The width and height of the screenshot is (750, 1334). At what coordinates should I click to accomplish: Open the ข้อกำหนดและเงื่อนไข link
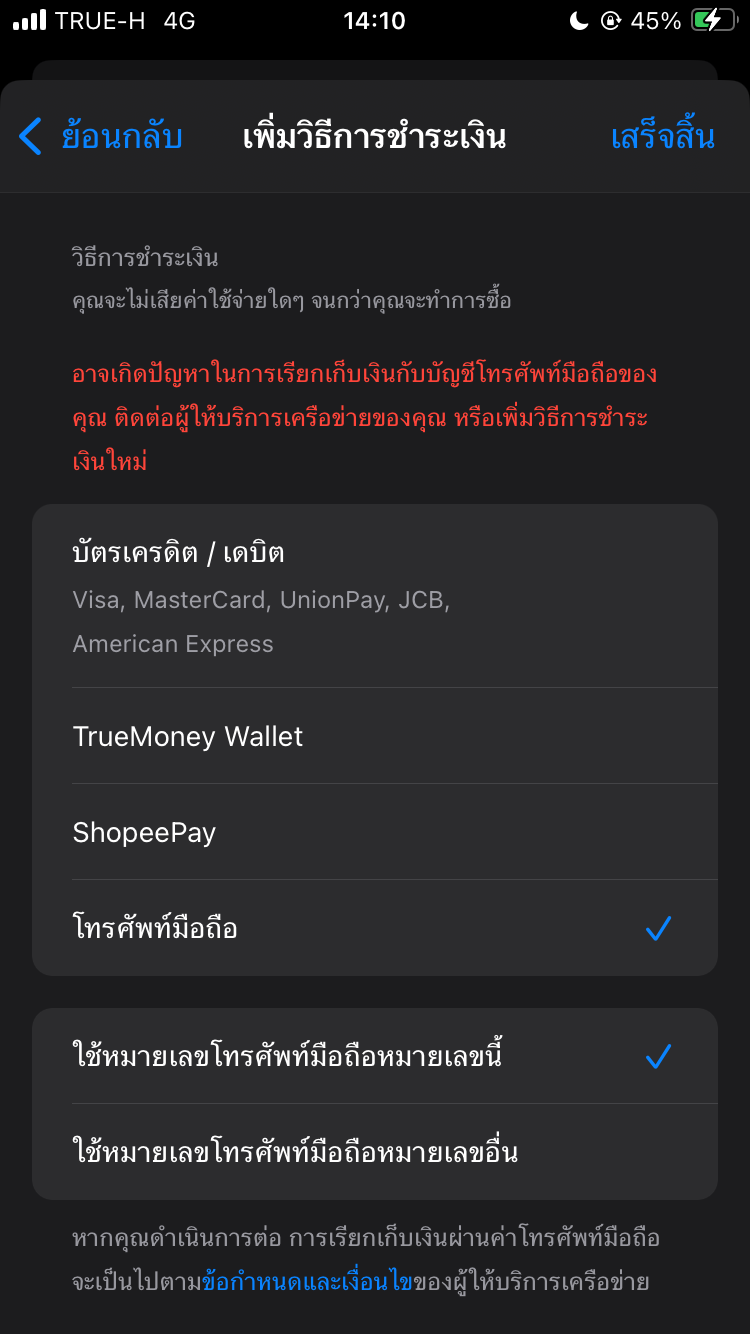307,1282
